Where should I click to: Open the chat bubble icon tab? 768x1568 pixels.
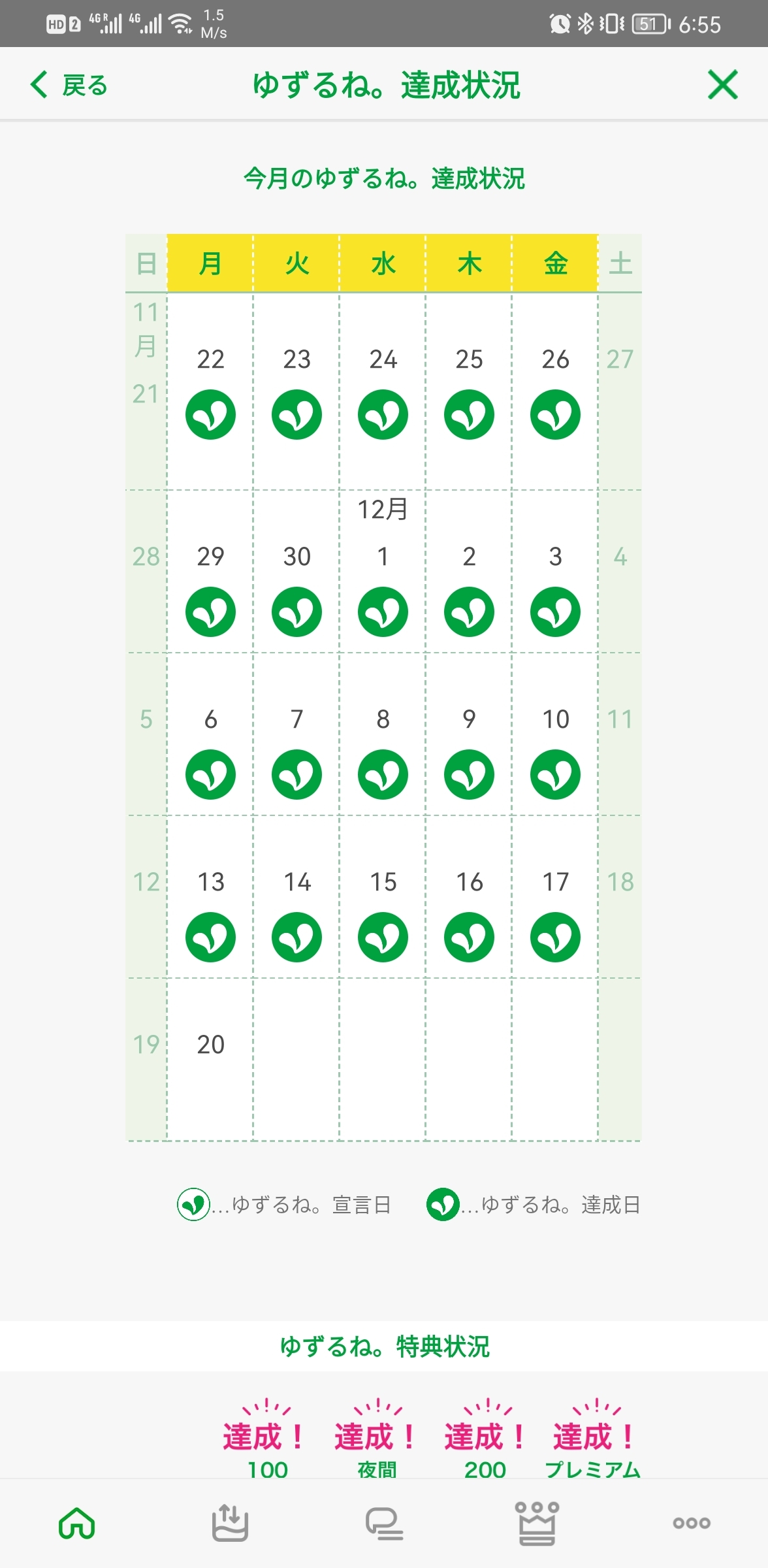tap(384, 1523)
